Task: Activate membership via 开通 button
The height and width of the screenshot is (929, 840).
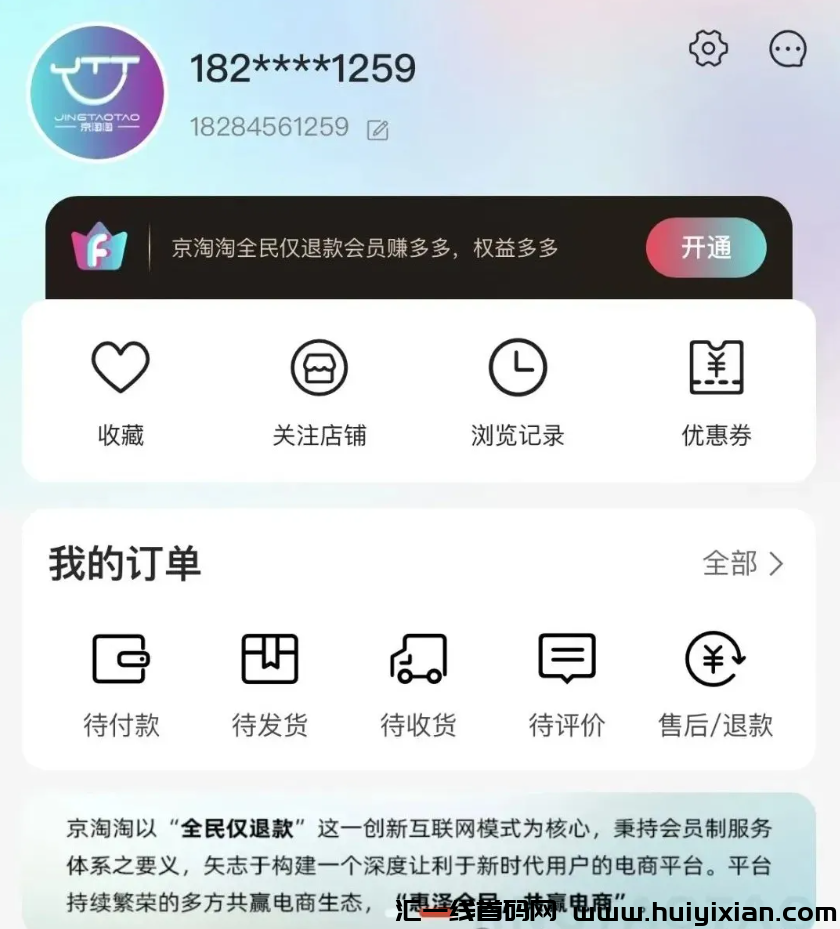Action: [x=706, y=247]
